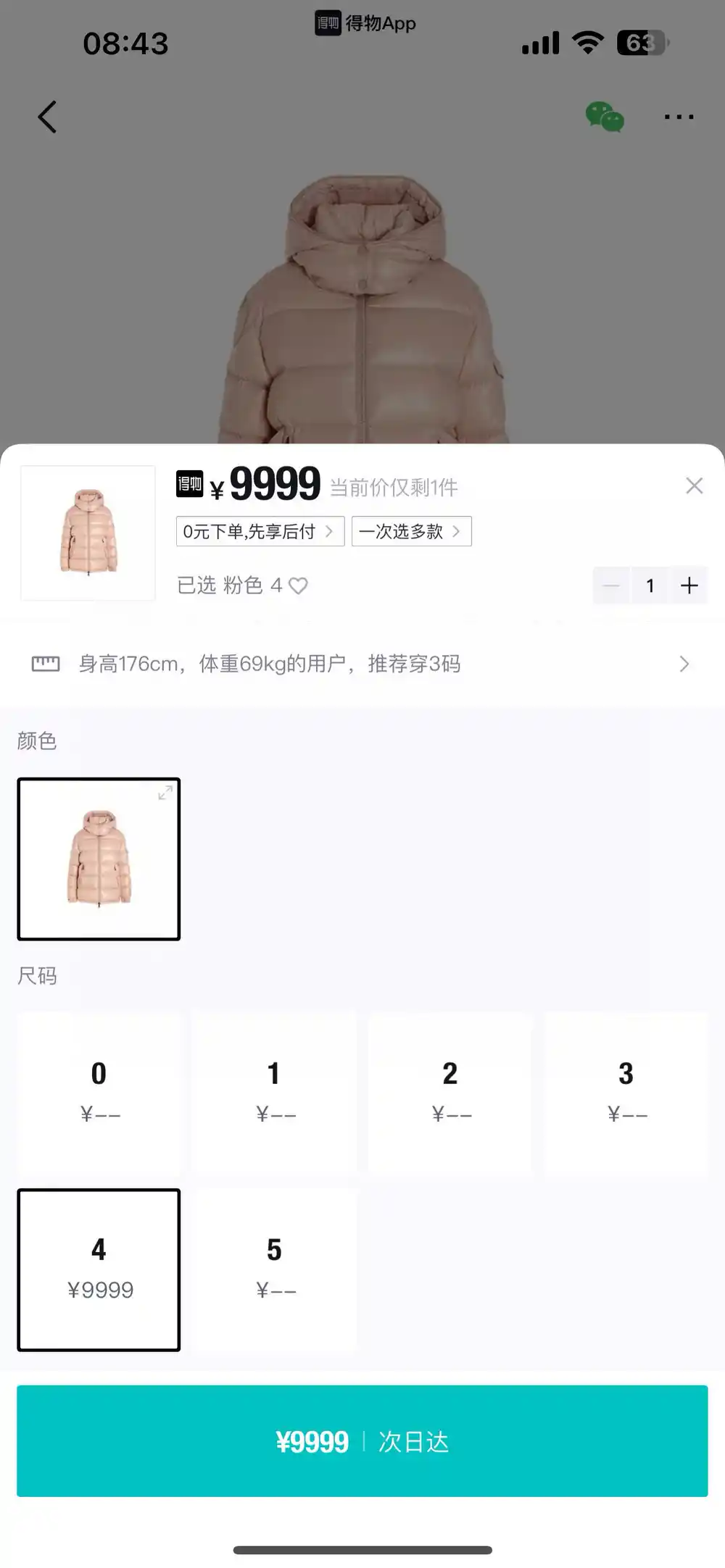
Task: Increase quantity with the plus button
Action: [x=689, y=585]
